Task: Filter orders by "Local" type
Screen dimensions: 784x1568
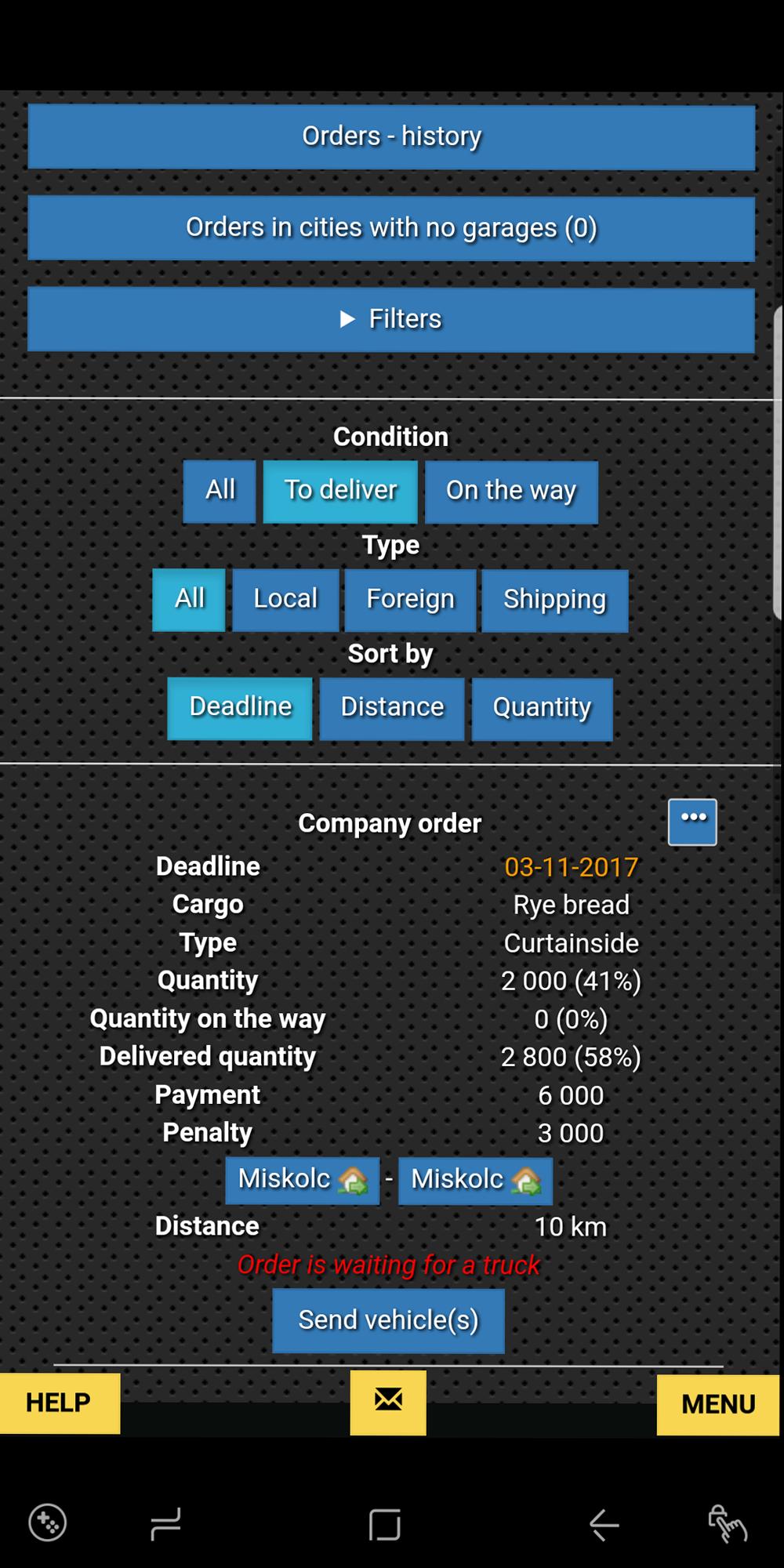Action: pyautogui.click(x=285, y=599)
